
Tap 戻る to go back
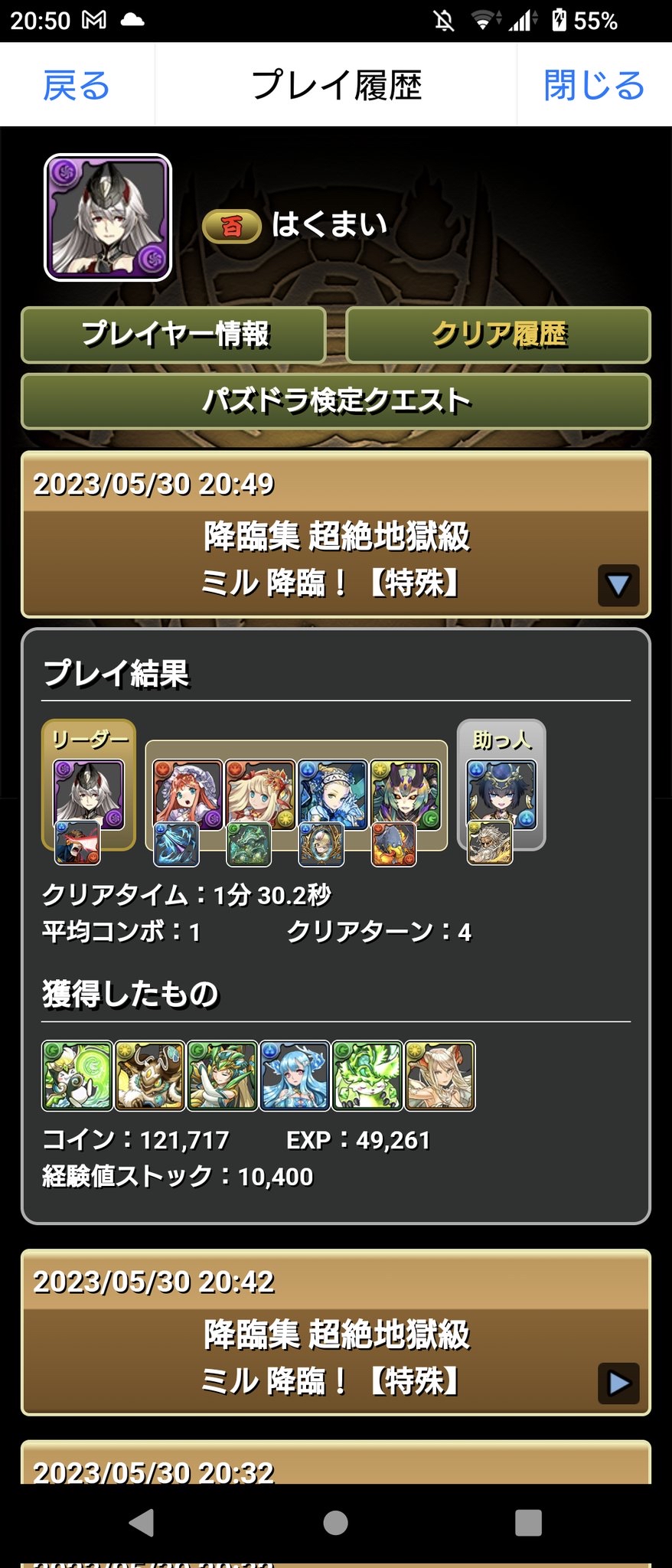click(77, 85)
